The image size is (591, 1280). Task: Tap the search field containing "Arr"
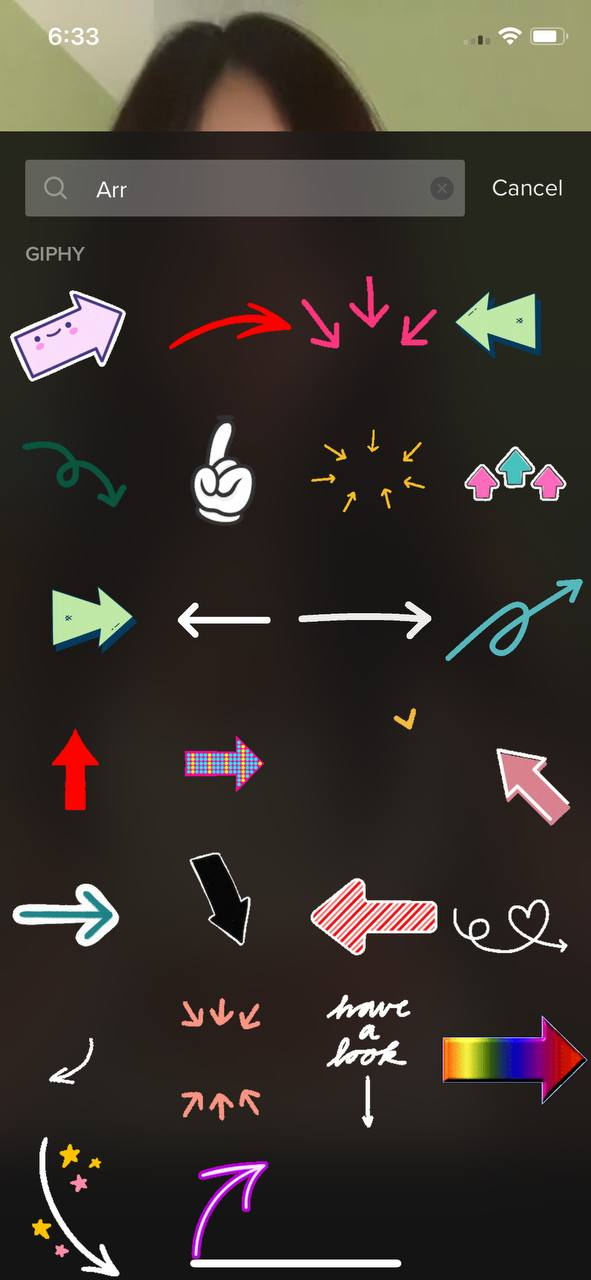(x=245, y=188)
